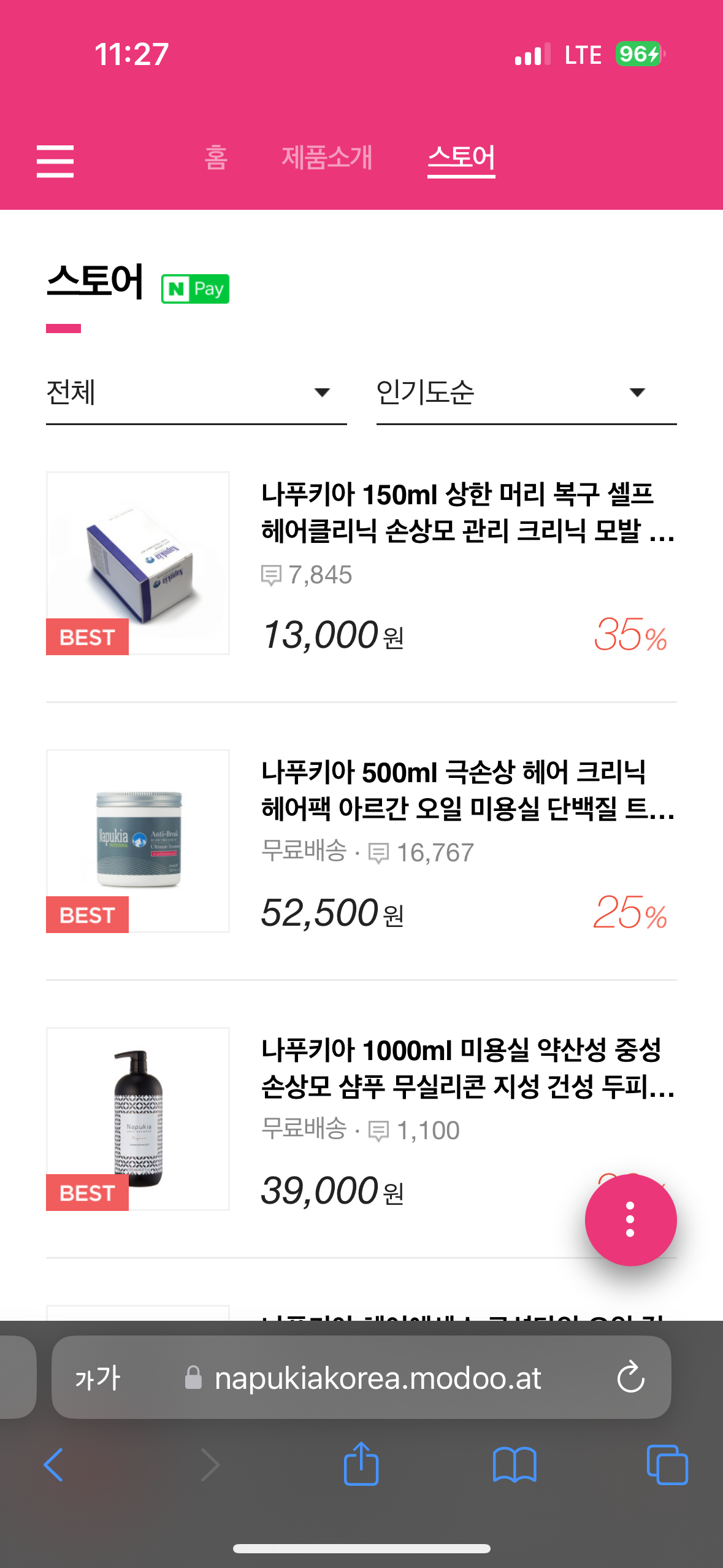Switch to the 제품소개 tab
Screen dimensions: 723x1568
coord(327,158)
